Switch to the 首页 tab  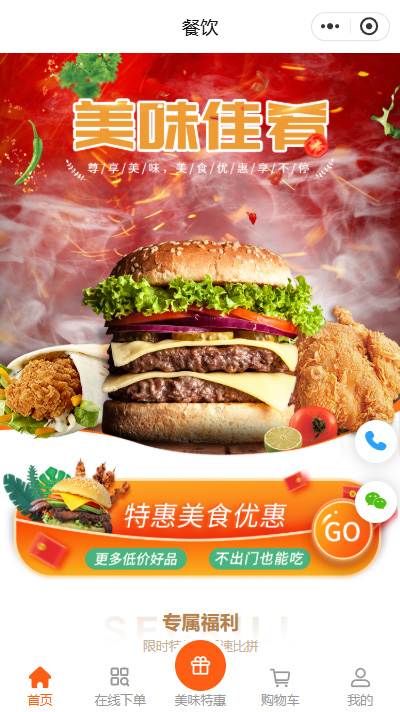pyautogui.click(x=40, y=686)
